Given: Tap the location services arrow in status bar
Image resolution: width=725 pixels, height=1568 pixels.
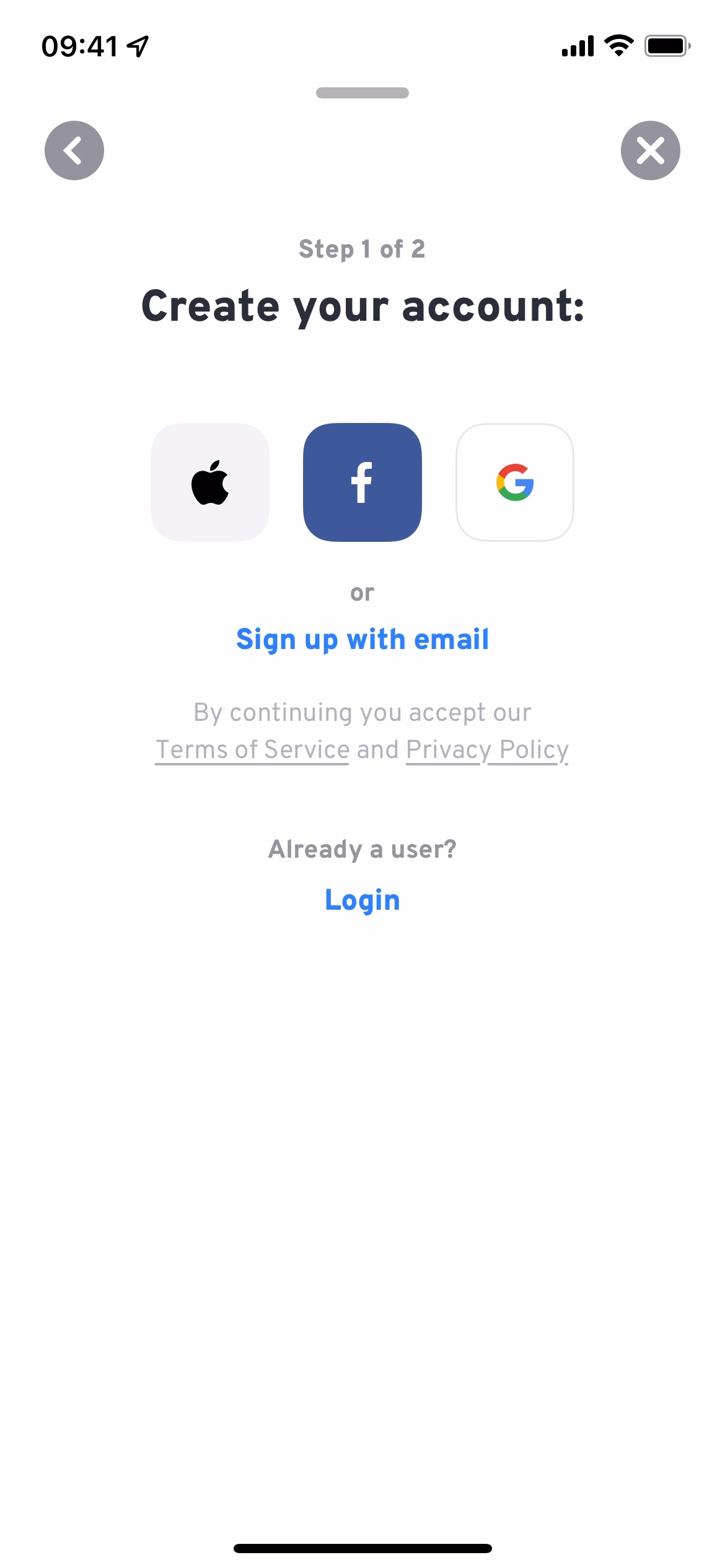Looking at the screenshot, I should 138,45.
